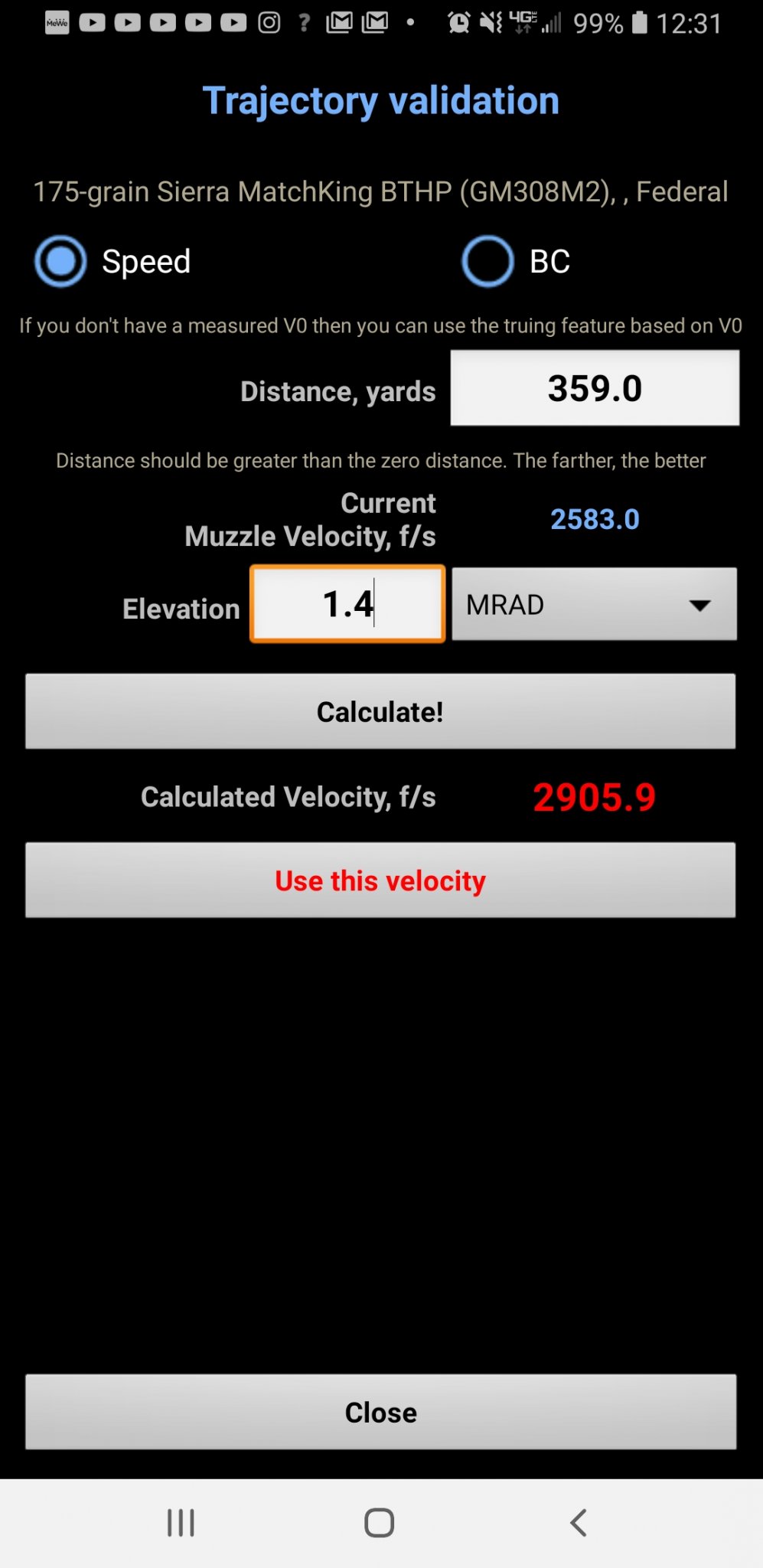The image size is (763, 1568).
Task: Open recent apps from navigation bar
Action: click(x=181, y=1523)
